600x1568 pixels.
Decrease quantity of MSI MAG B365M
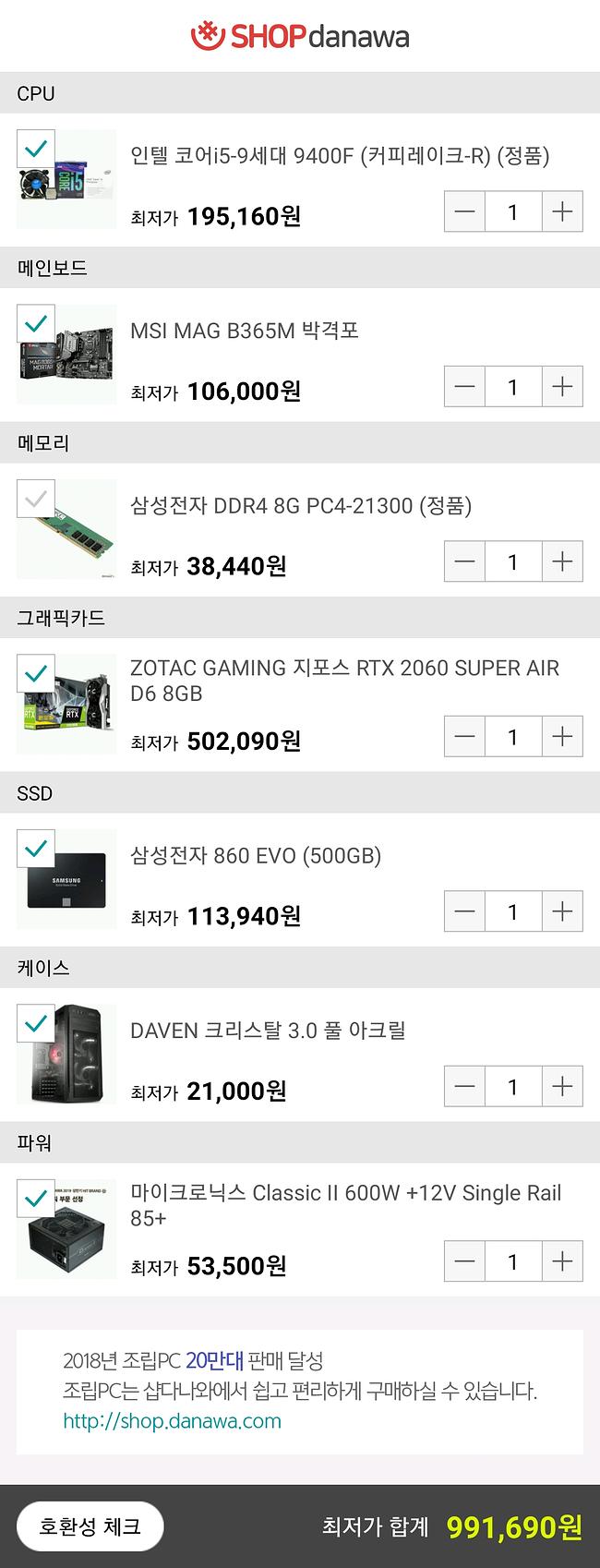tap(465, 387)
